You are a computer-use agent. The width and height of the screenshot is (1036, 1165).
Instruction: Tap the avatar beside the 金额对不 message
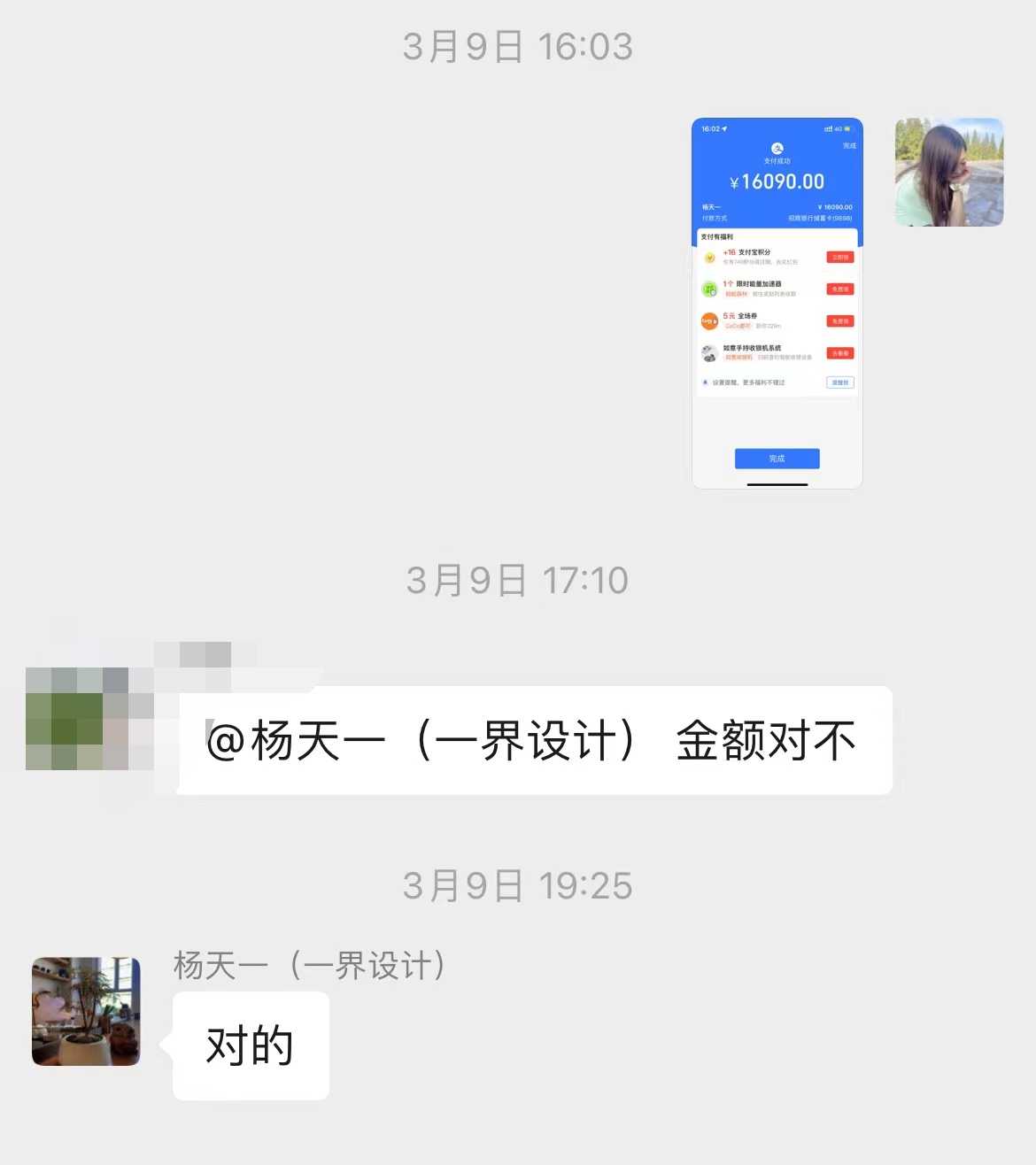pyautogui.click(x=78, y=719)
